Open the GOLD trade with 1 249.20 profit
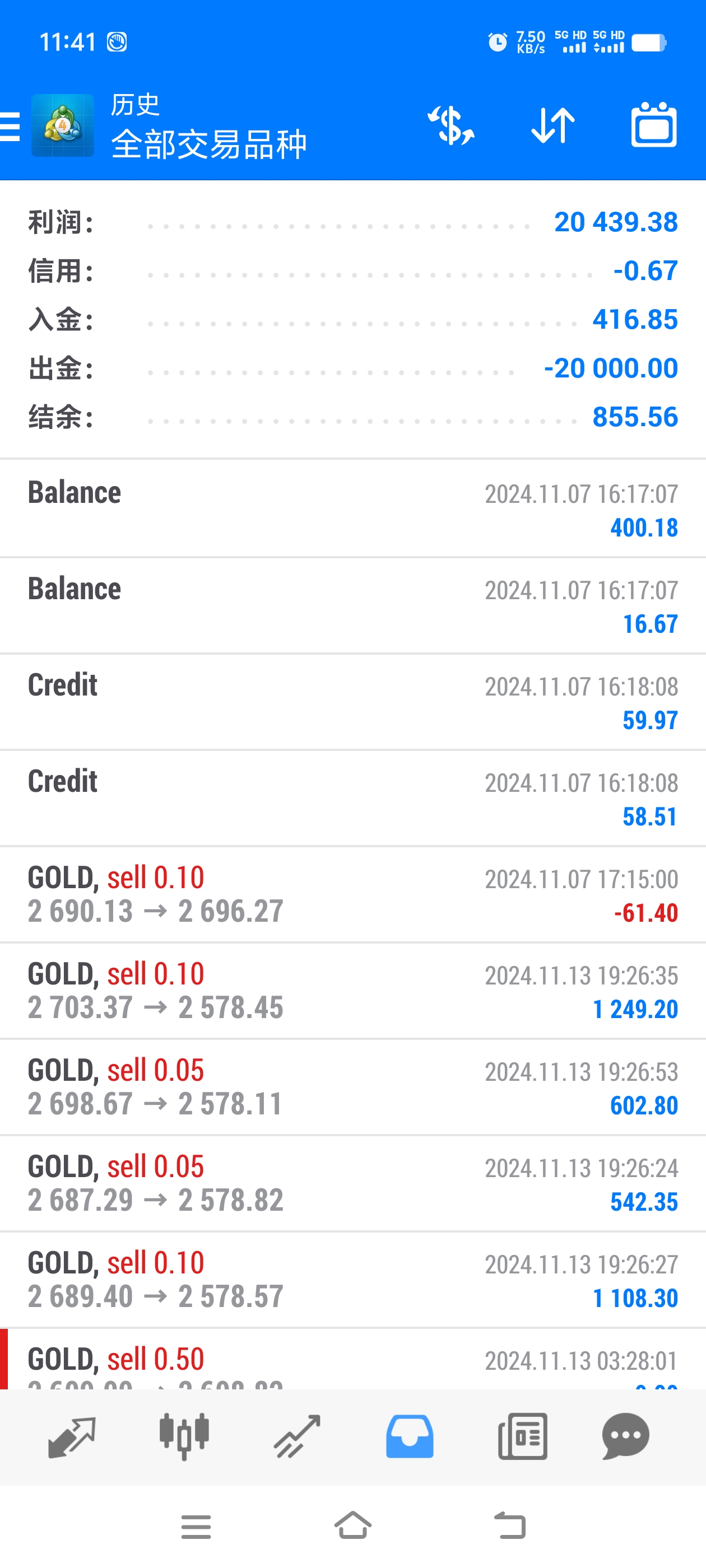 pyautogui.click(x=352, y=990)
